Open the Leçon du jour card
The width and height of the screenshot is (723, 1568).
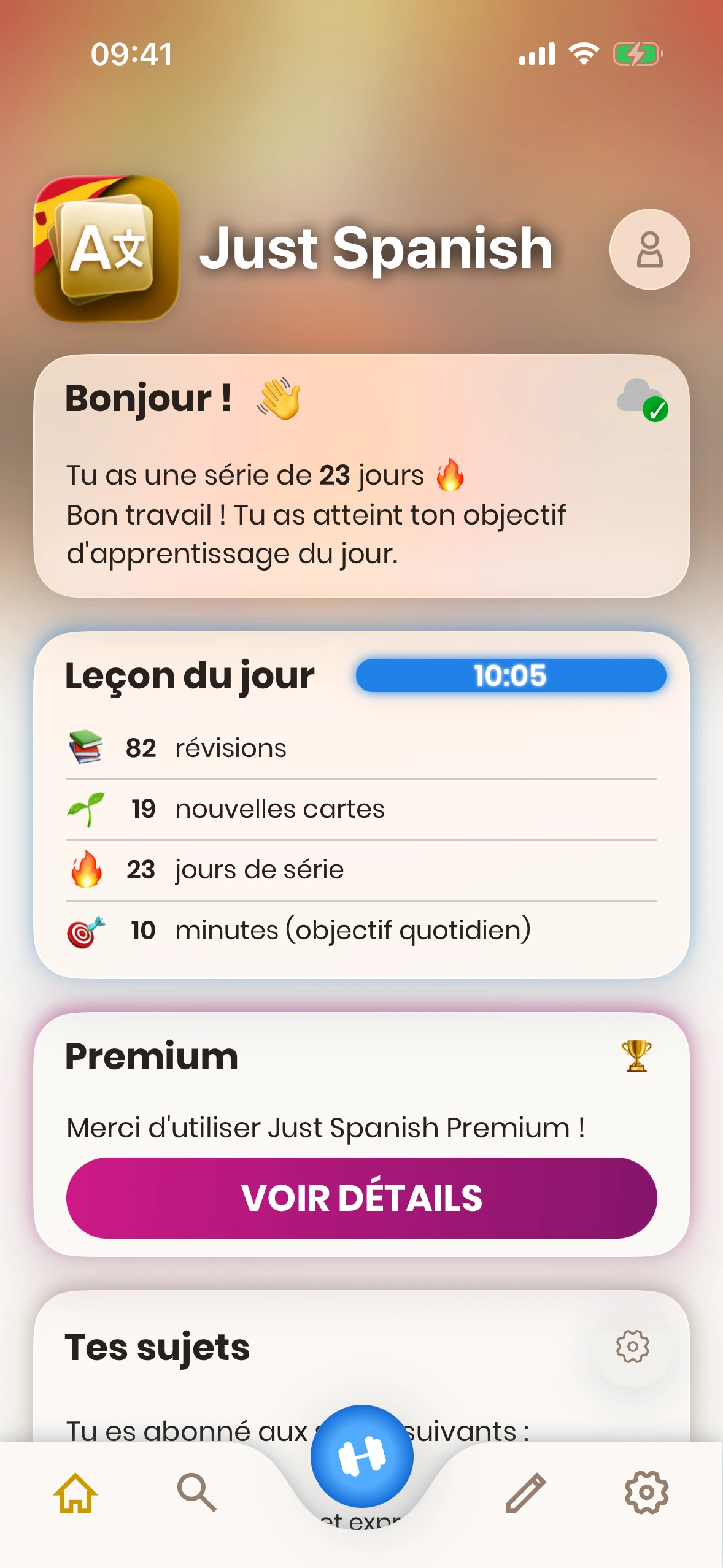[361, 804]
